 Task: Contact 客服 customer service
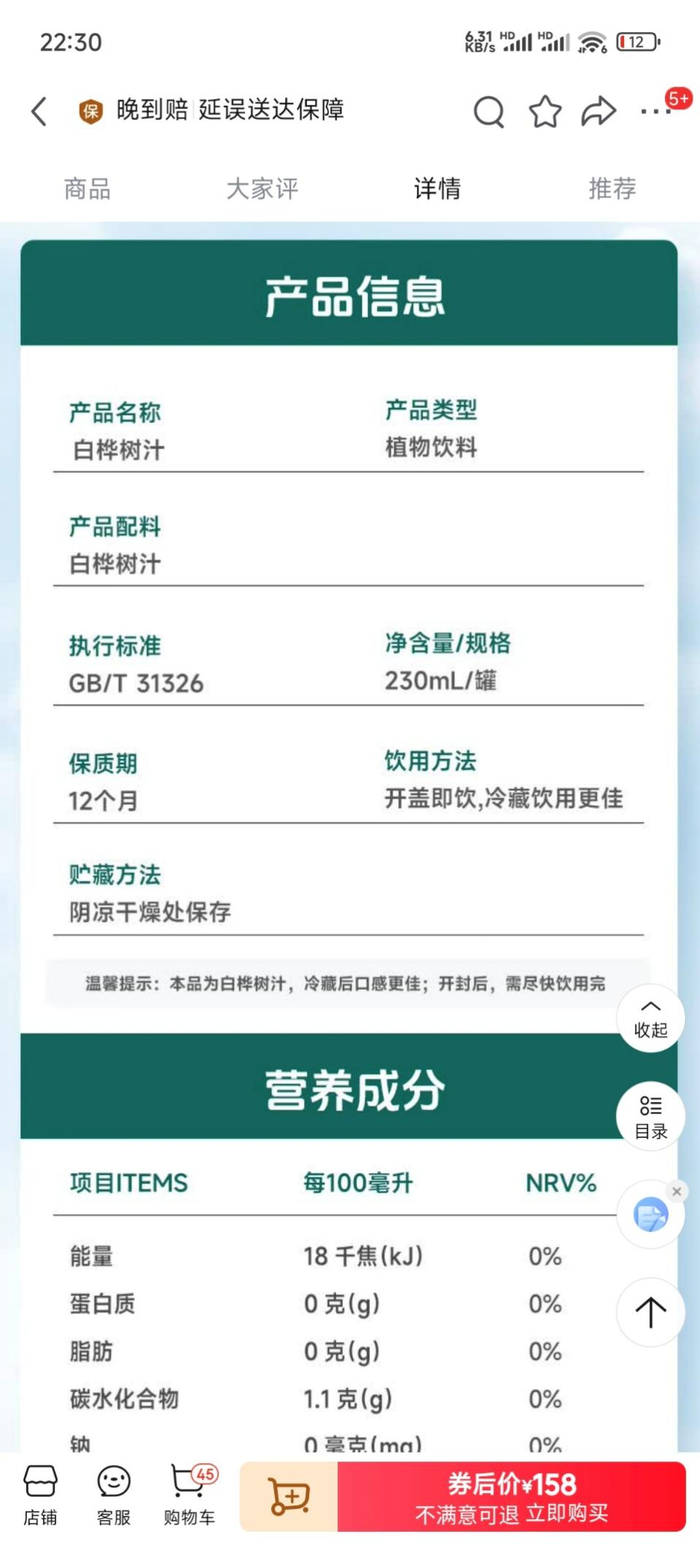(x=114, y=1495)
